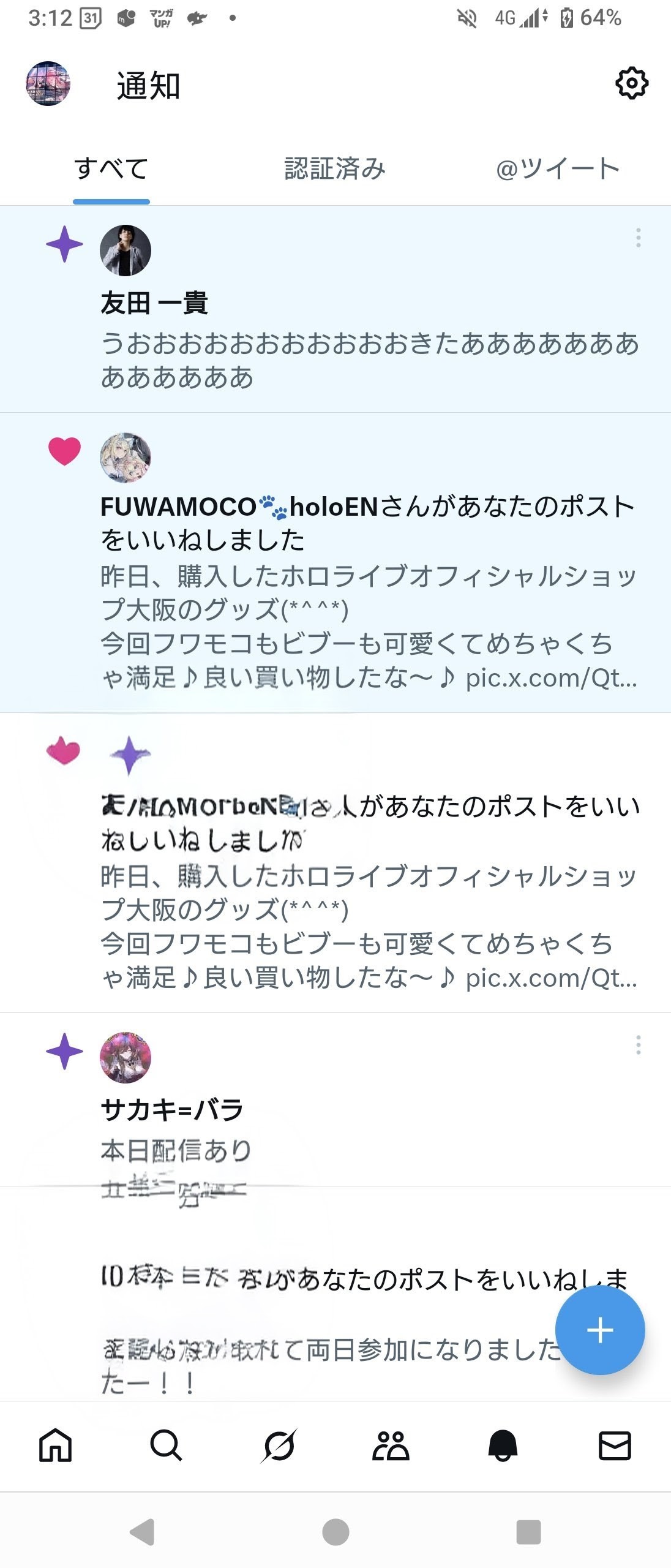Open the search tab

(166, 1445)
